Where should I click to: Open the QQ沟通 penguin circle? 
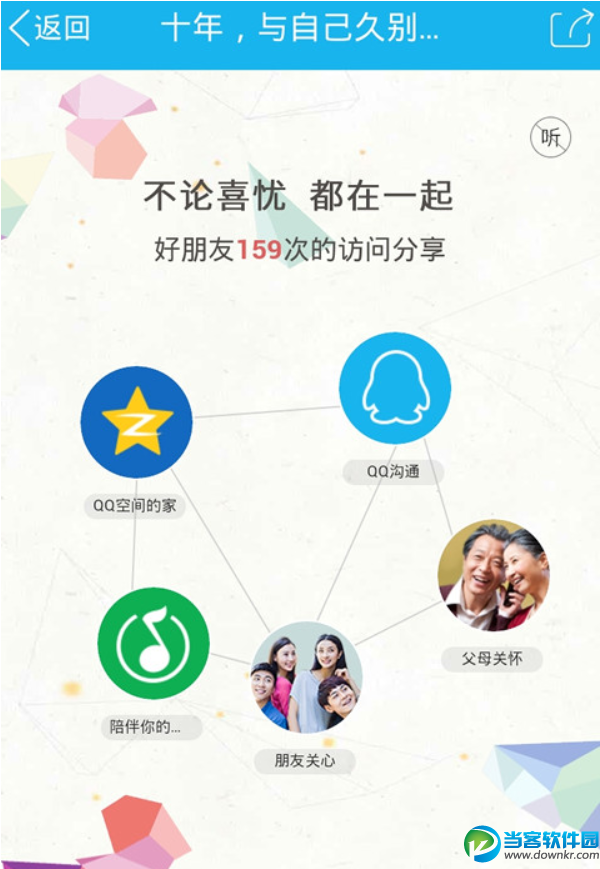(x=394, y=389)
